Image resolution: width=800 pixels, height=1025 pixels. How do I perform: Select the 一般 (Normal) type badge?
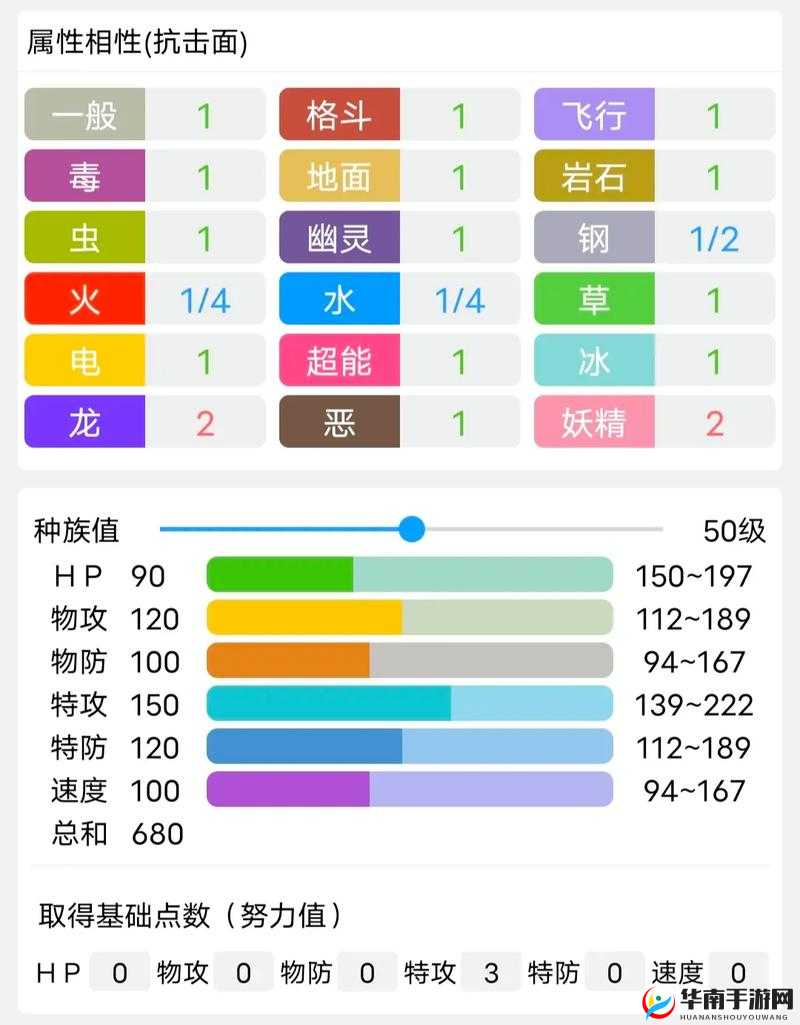[x=83, y=115]
